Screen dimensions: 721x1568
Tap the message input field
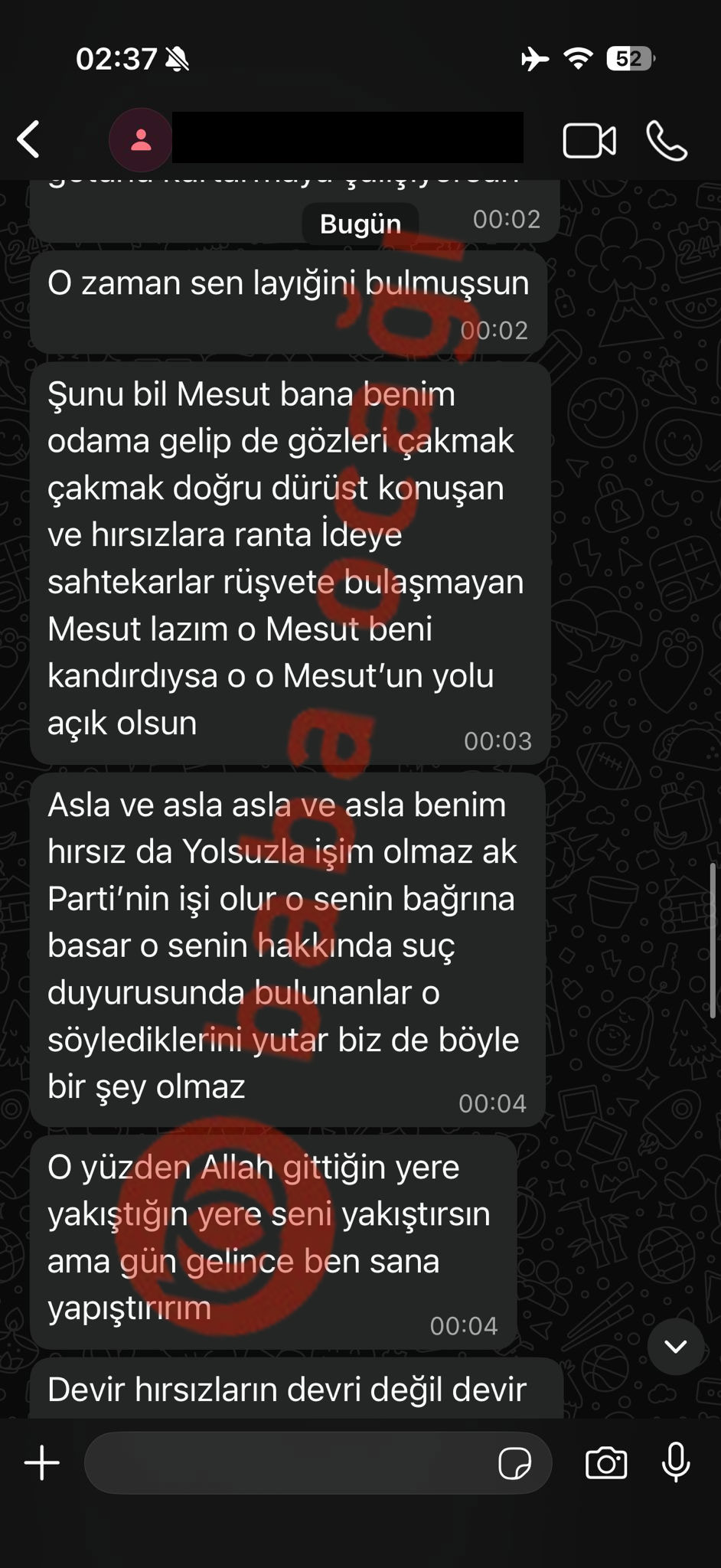pos(291,1463)
